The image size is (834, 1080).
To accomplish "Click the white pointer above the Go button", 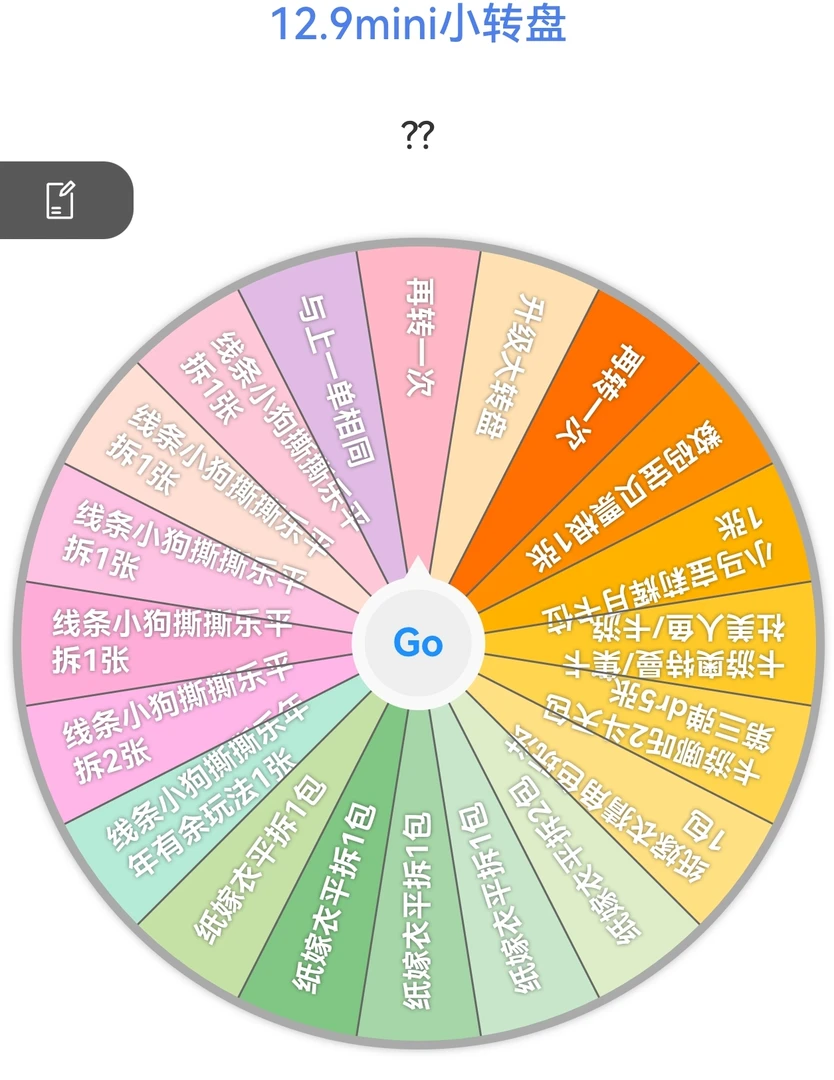I will (x=420, y=570).
